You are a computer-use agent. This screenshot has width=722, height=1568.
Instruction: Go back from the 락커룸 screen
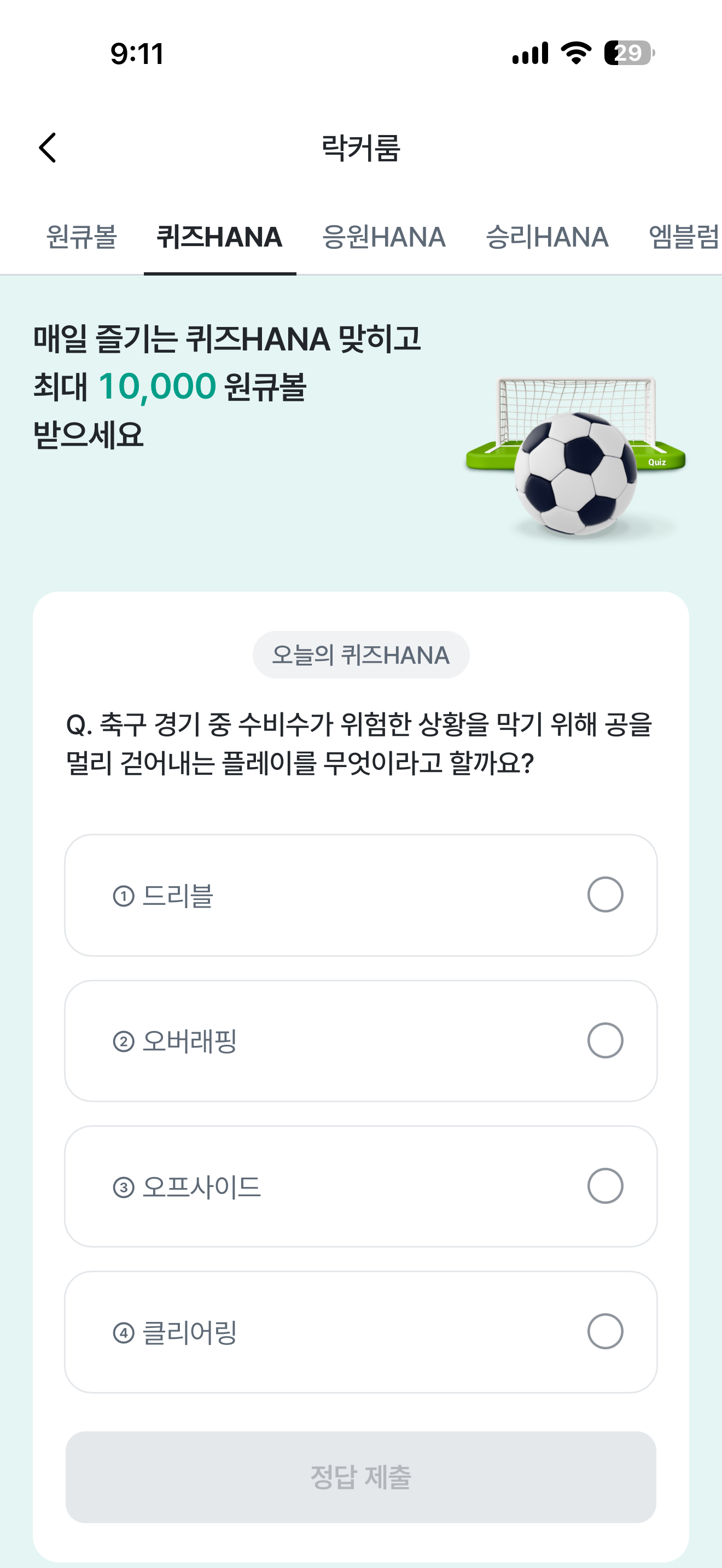pyautogui.click(x=48, y=148)
